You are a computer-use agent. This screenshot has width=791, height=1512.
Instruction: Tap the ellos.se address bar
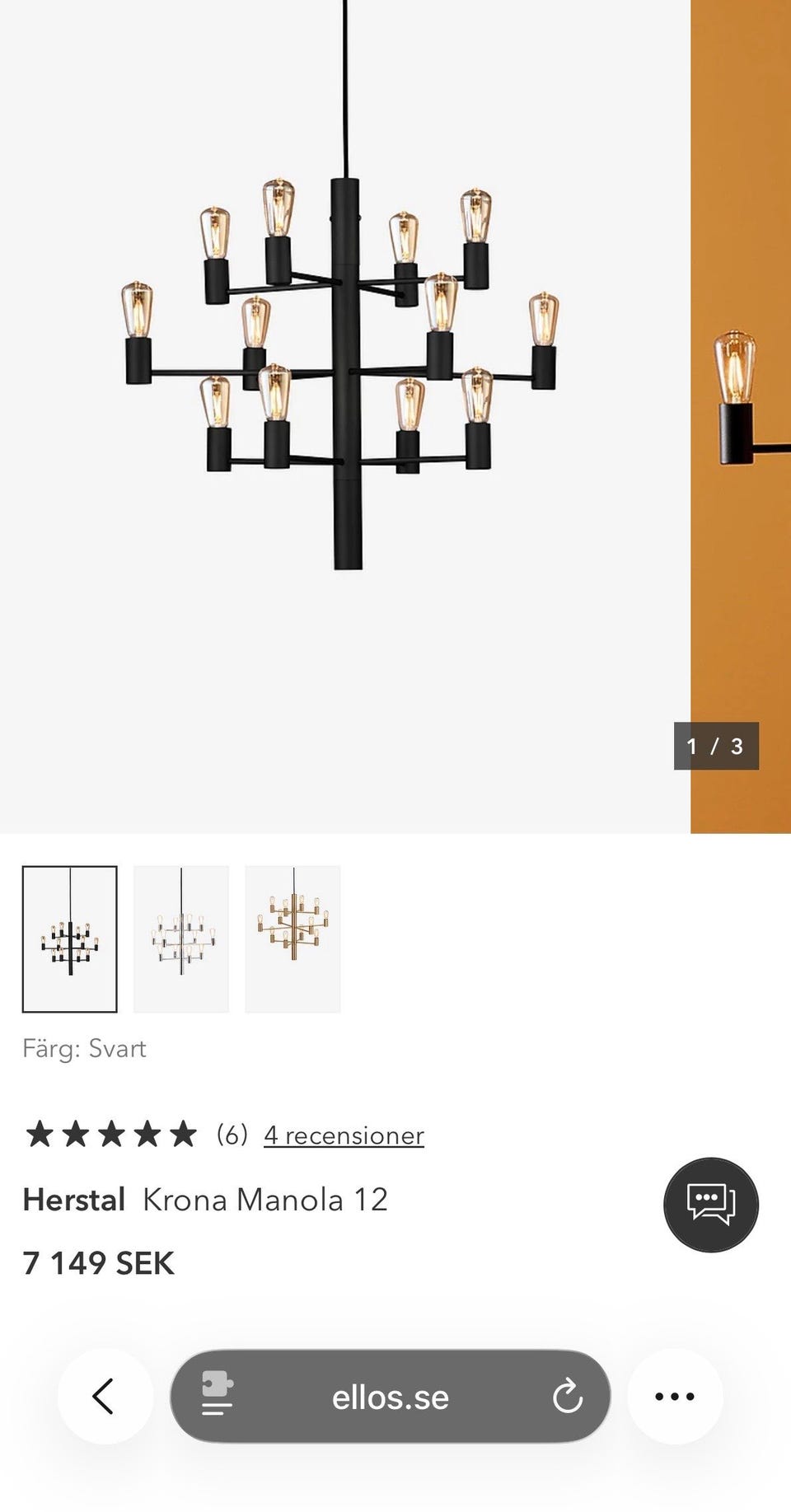point(390,1396)
